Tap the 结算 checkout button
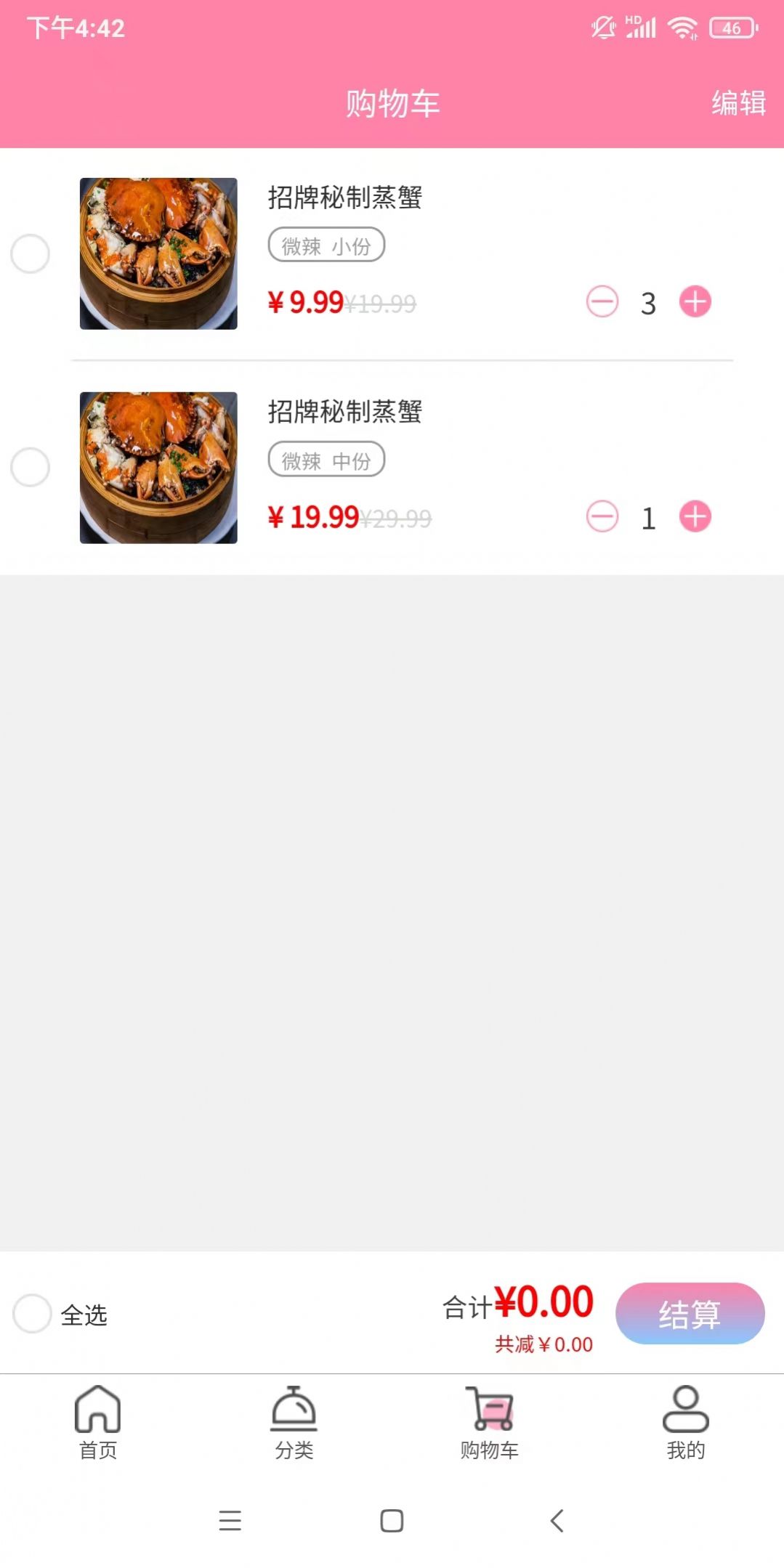The height and width of the screenshot is (1568, 784). [690, 1313]
